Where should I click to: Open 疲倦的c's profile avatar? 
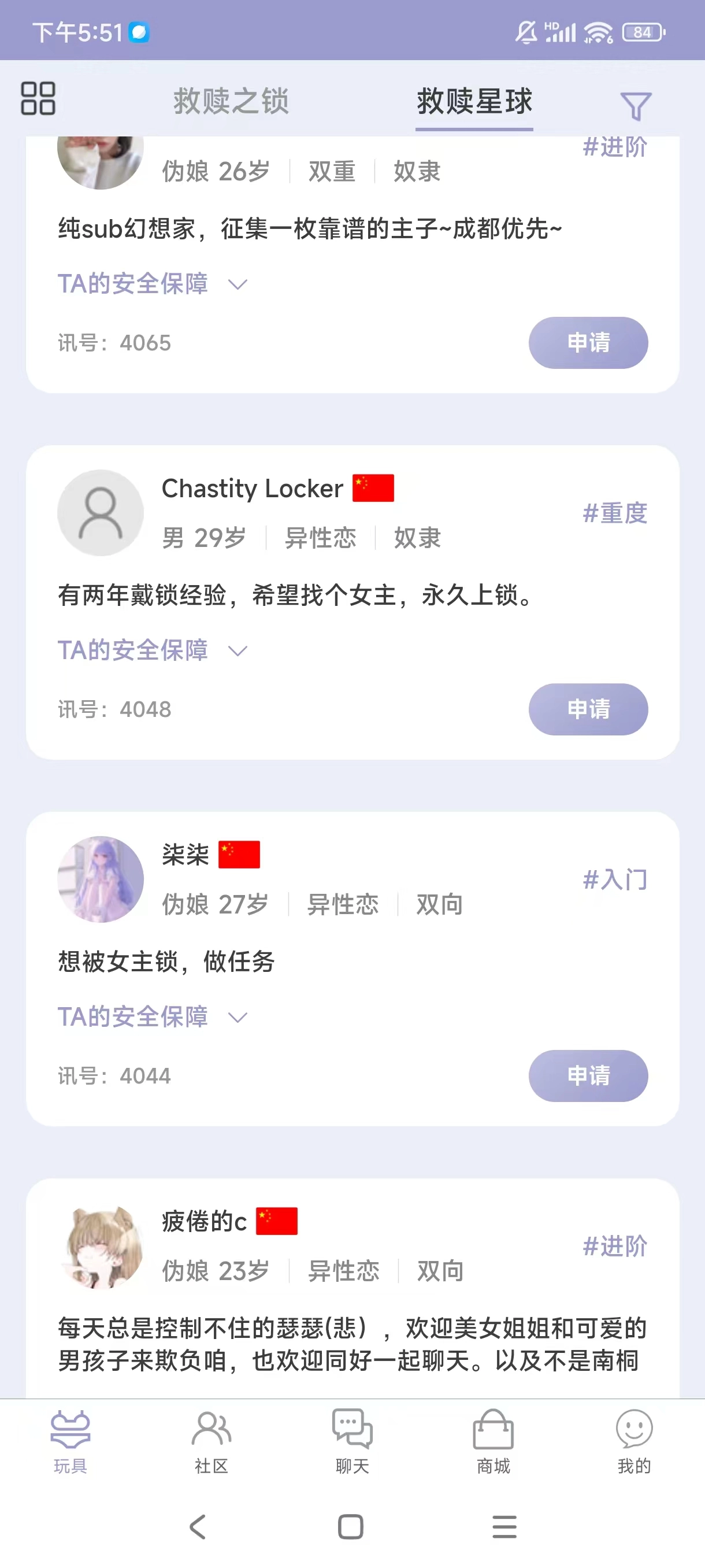[x=101, y=1245]
